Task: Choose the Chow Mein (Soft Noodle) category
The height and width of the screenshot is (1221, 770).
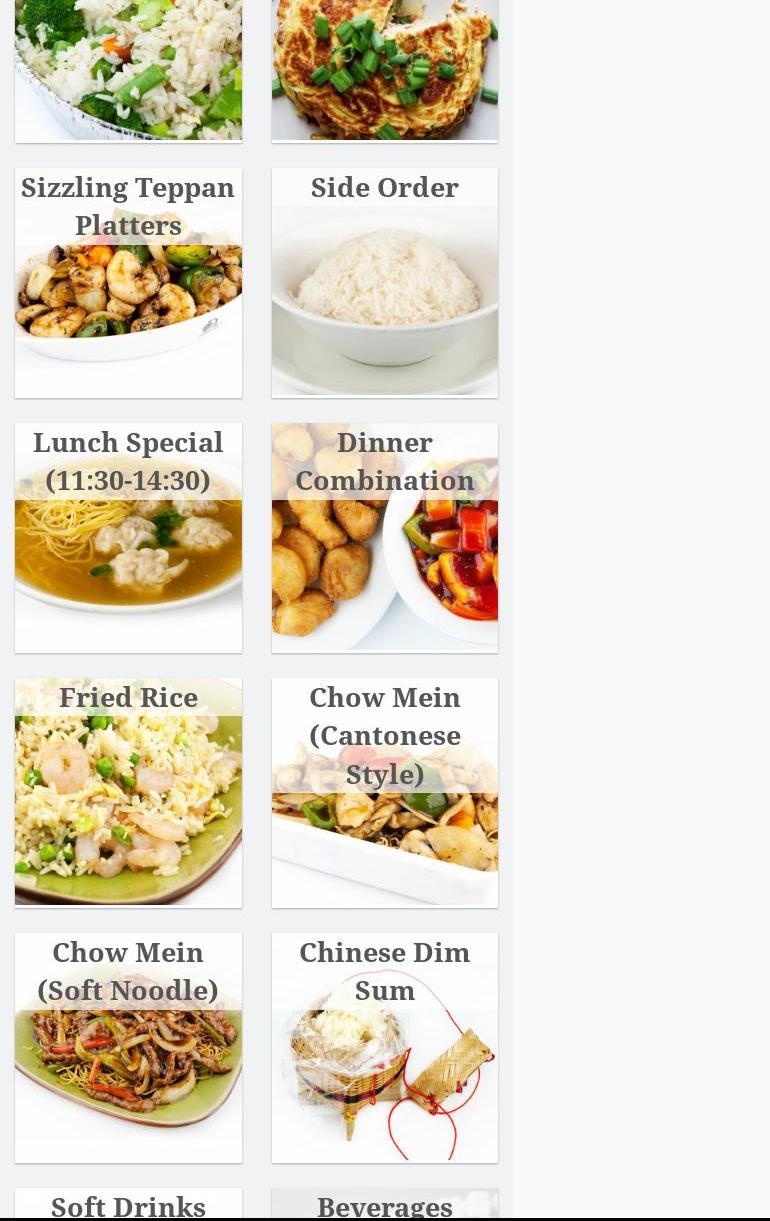Action: click(x=128, y=1048)
